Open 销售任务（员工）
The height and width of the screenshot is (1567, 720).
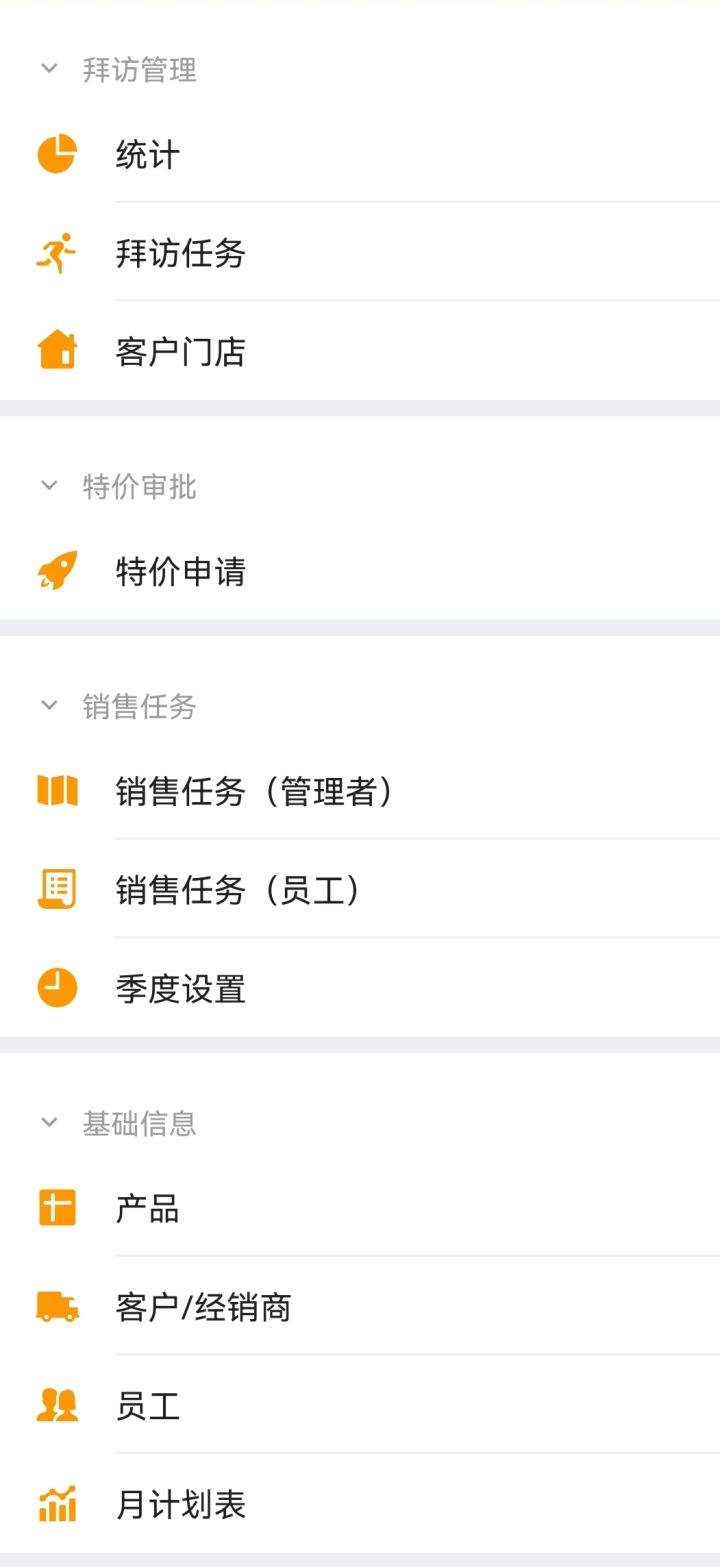click(238, 890)
